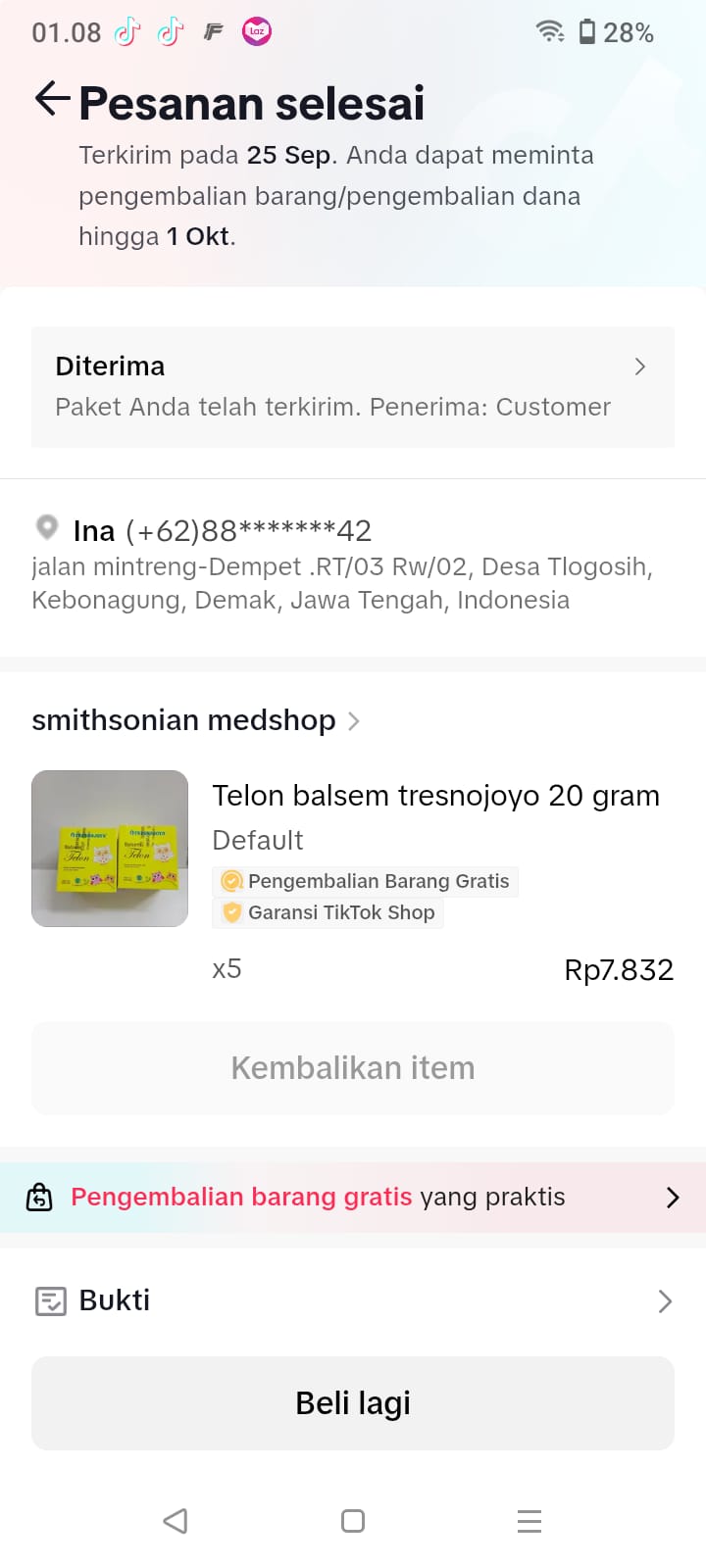Tap Beli lagi to reorder
The width and height of the screenshot is (706, 1568).
[353, 1402]
